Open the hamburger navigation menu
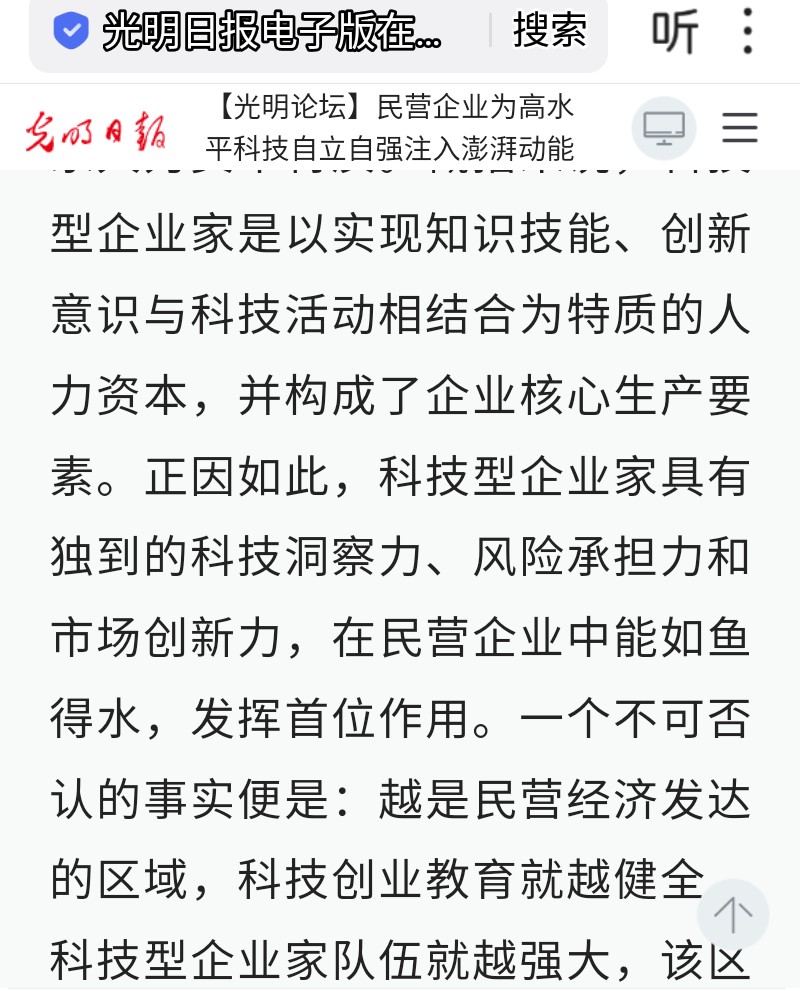800x991 pixels. 740,128
